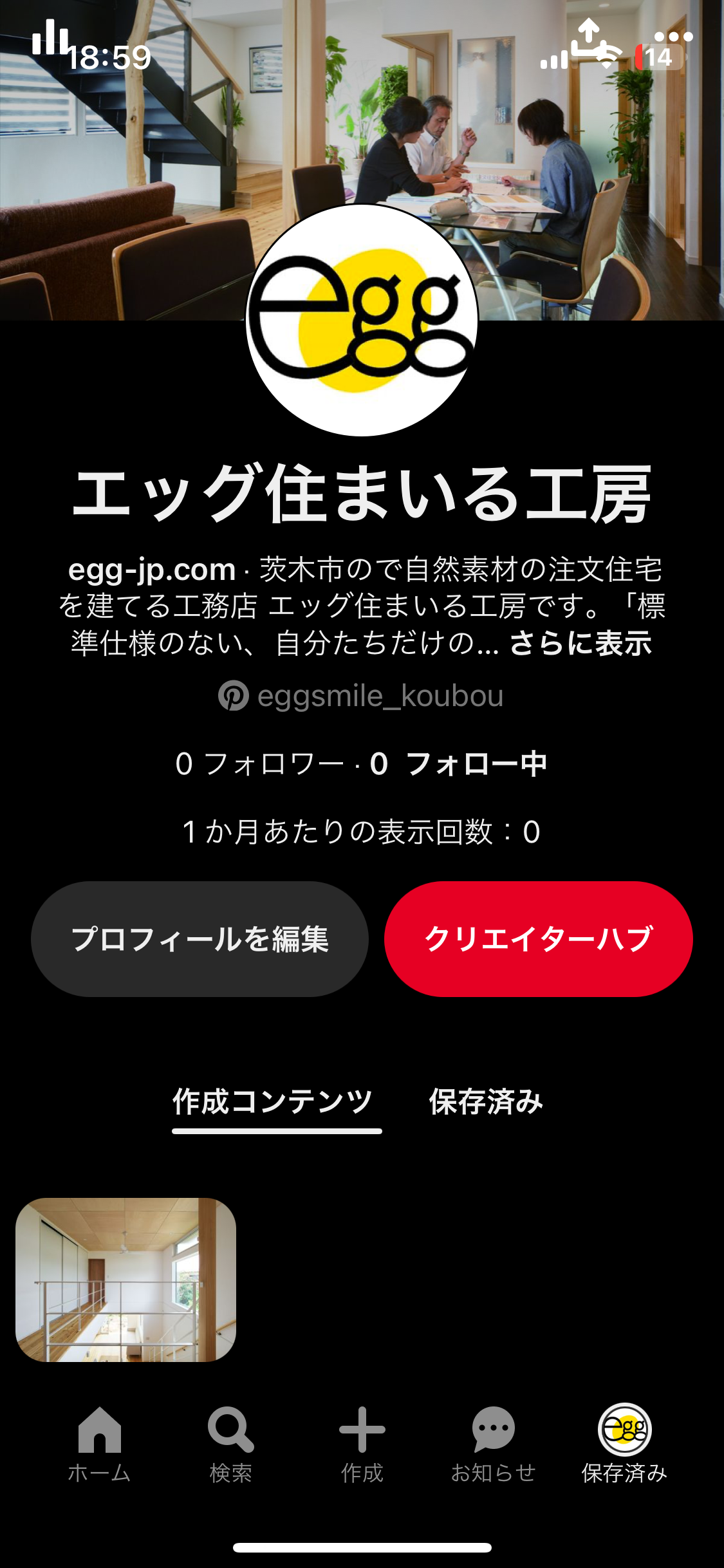Open the analytics bar chart icon
The width and height of the screenshot is (724, 1568).
point(50,37)
